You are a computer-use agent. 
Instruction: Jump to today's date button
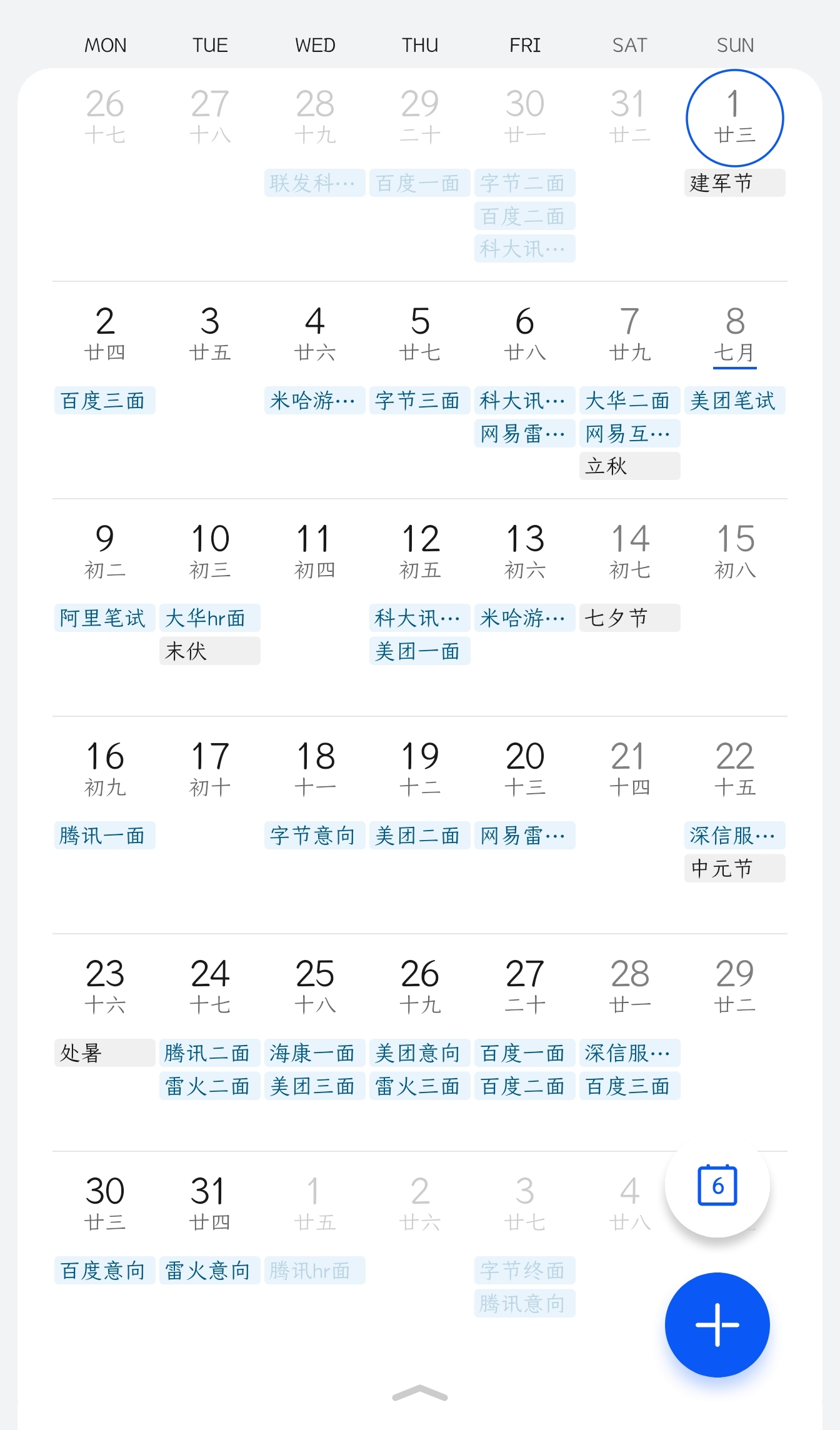click(x=717, y=1186)
